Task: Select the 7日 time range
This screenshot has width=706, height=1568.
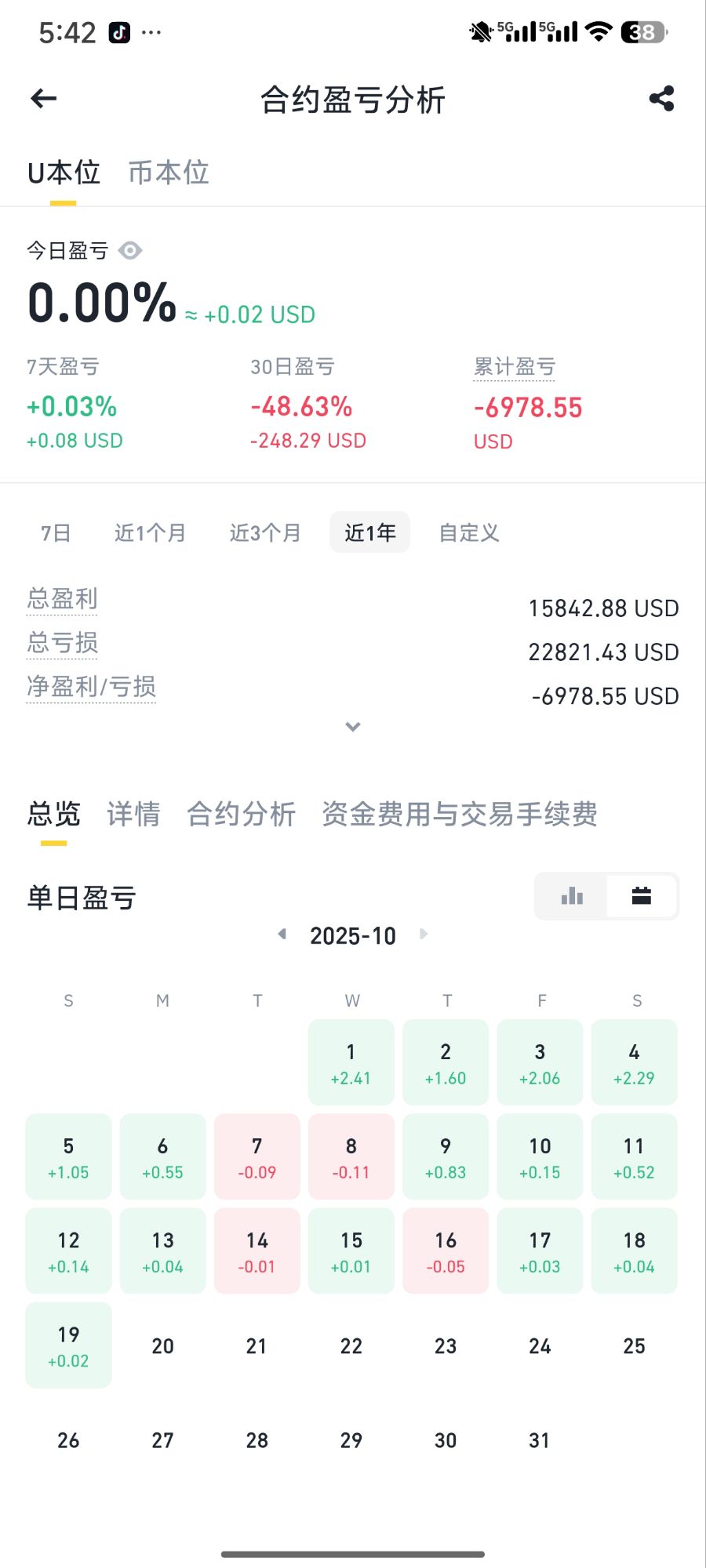Action: click(x=56, y=533)
